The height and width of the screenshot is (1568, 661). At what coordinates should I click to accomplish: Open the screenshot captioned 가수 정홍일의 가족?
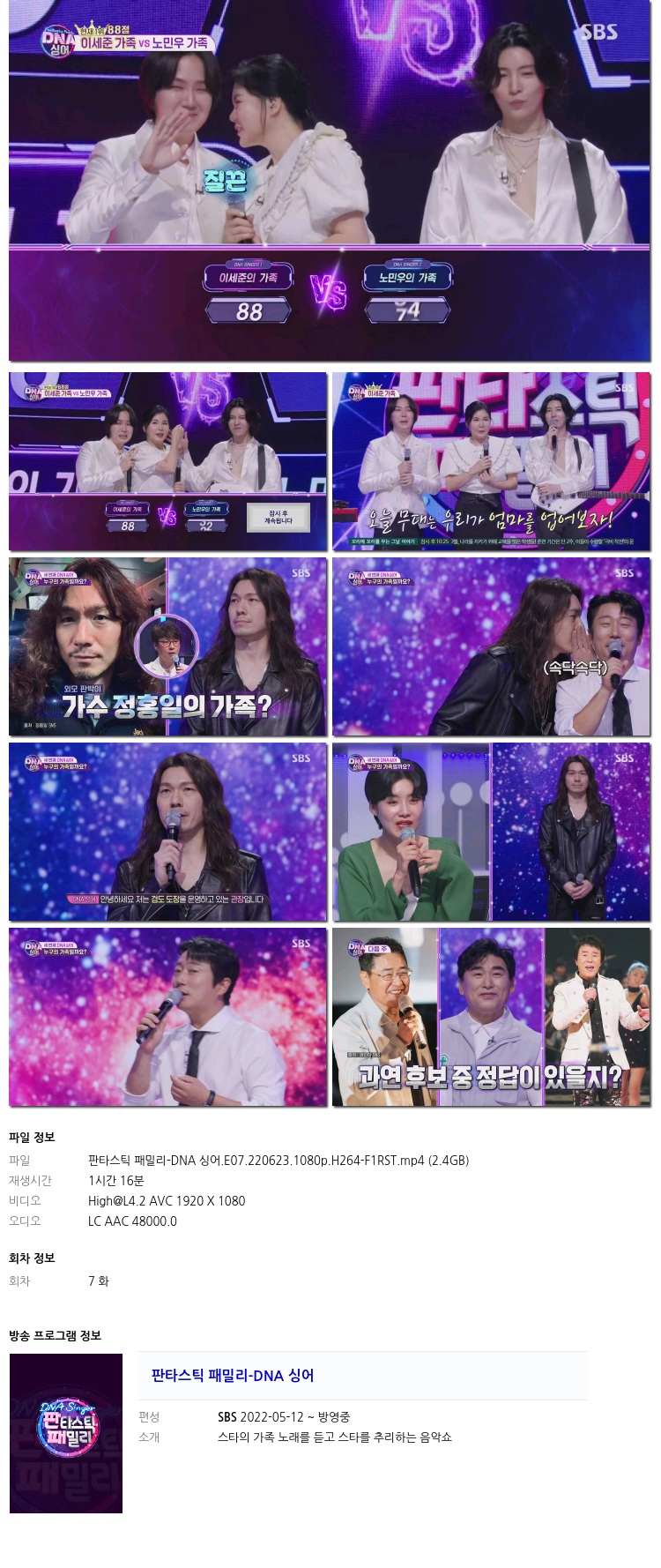[x=167, y=646]
